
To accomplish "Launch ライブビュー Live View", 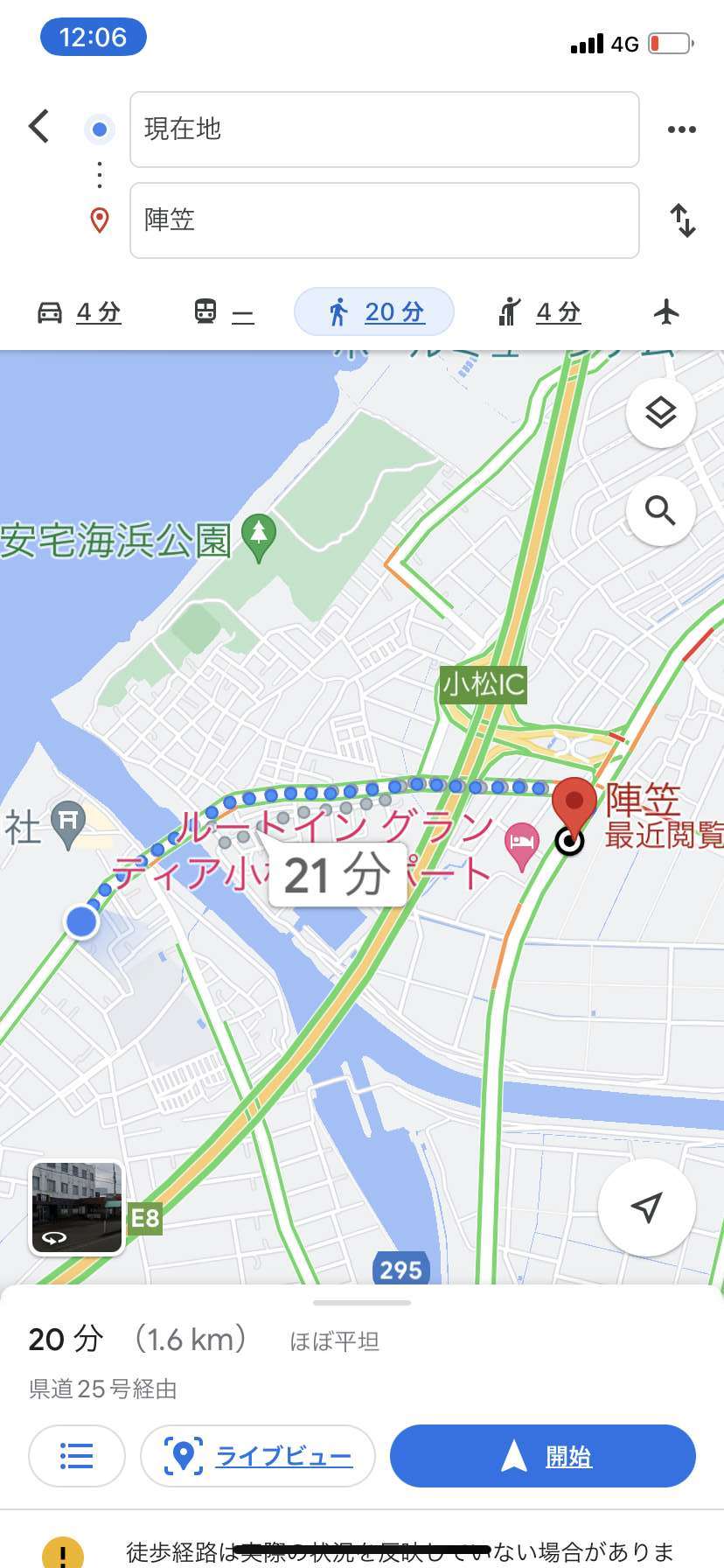I will click(x=258, y=1456).
